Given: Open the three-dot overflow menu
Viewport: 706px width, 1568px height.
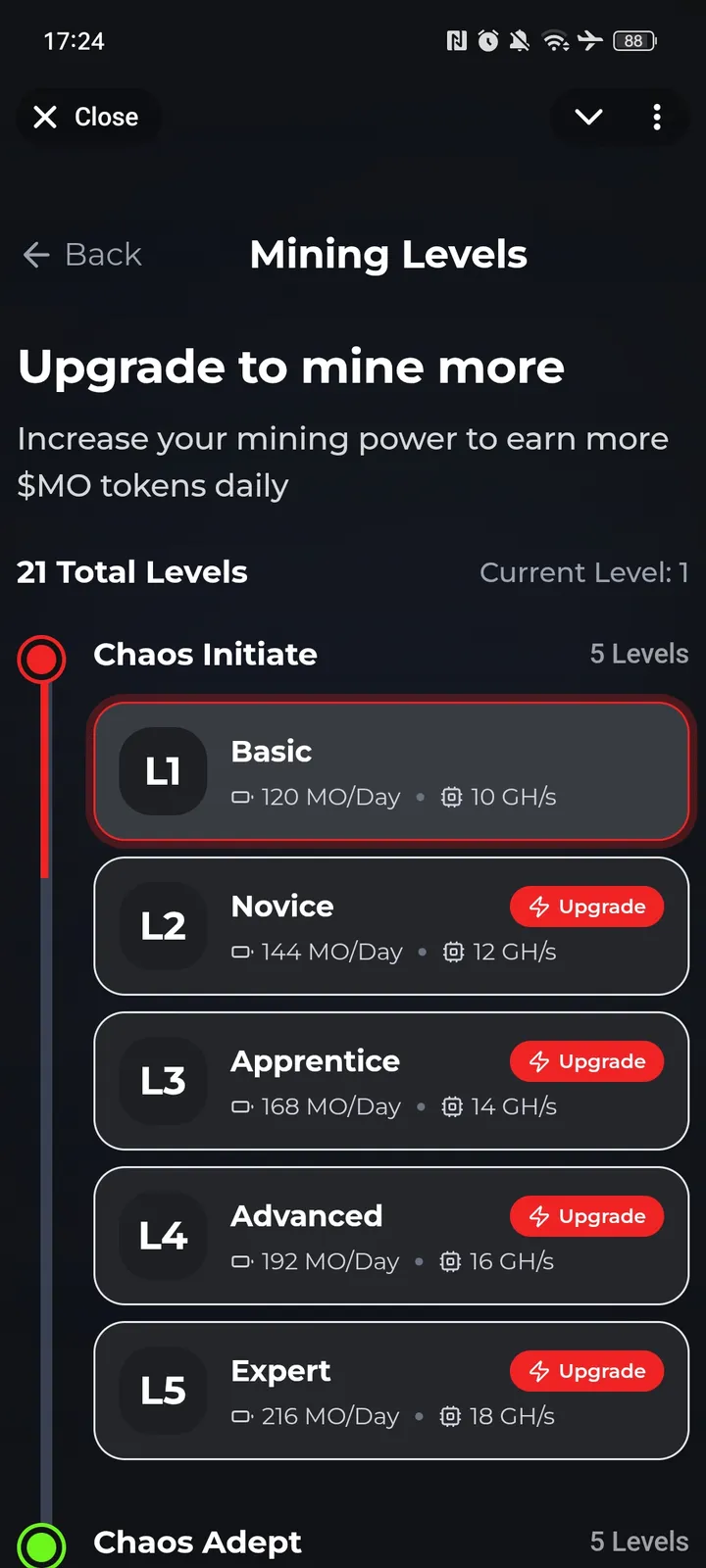Looking at the screenshot, I should pyautogui.click(x=657, y=118).
